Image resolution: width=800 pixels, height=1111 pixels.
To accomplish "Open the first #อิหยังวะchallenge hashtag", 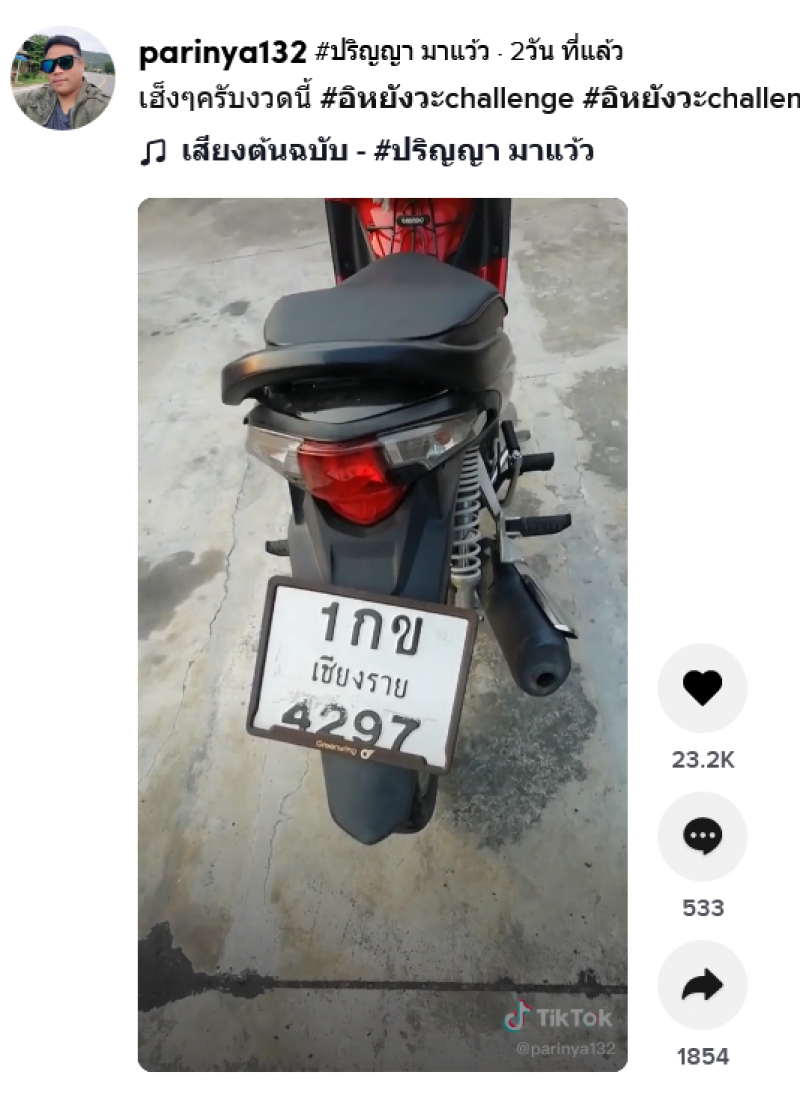I will click(447, 99).
